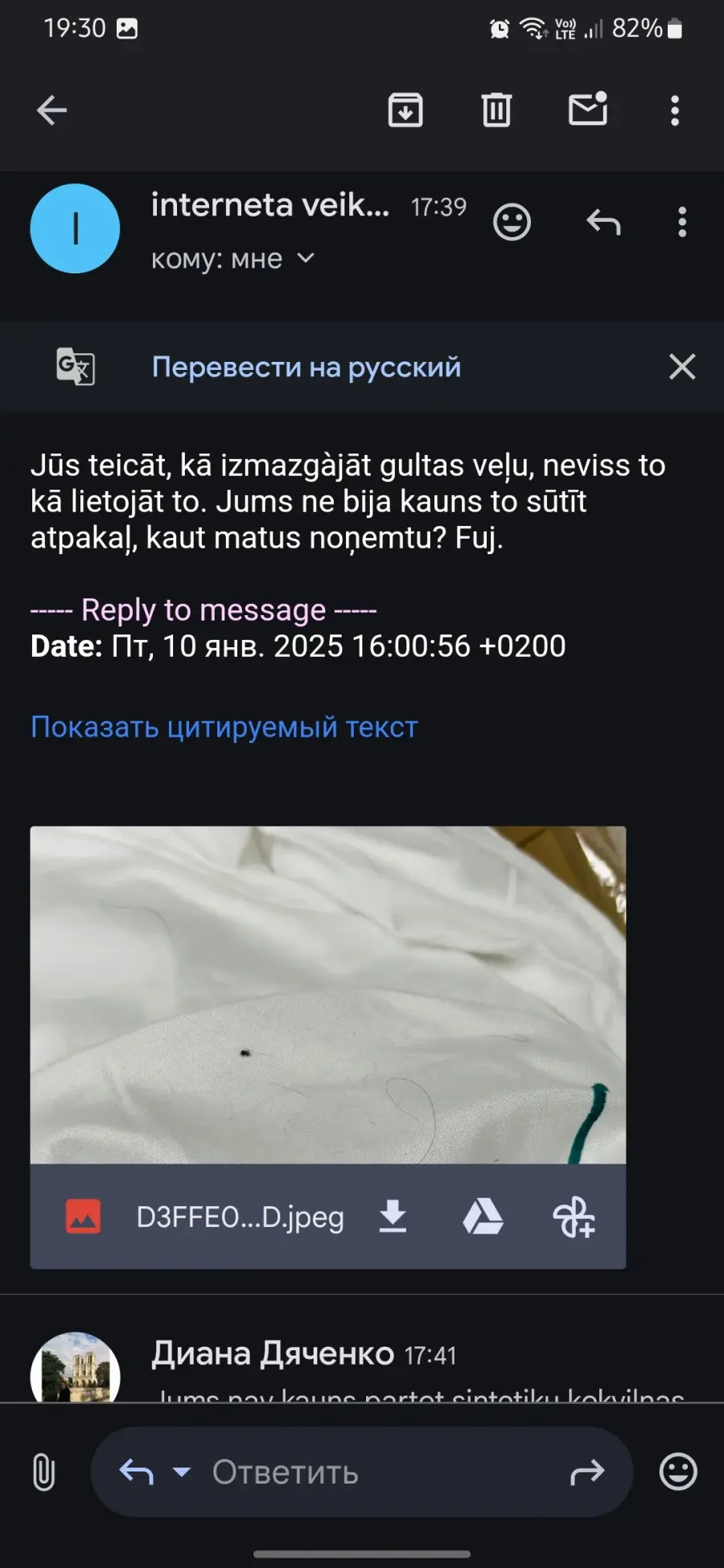Save the attachment to Google Drive
724x1568 pixels.
coord(483,1217)
